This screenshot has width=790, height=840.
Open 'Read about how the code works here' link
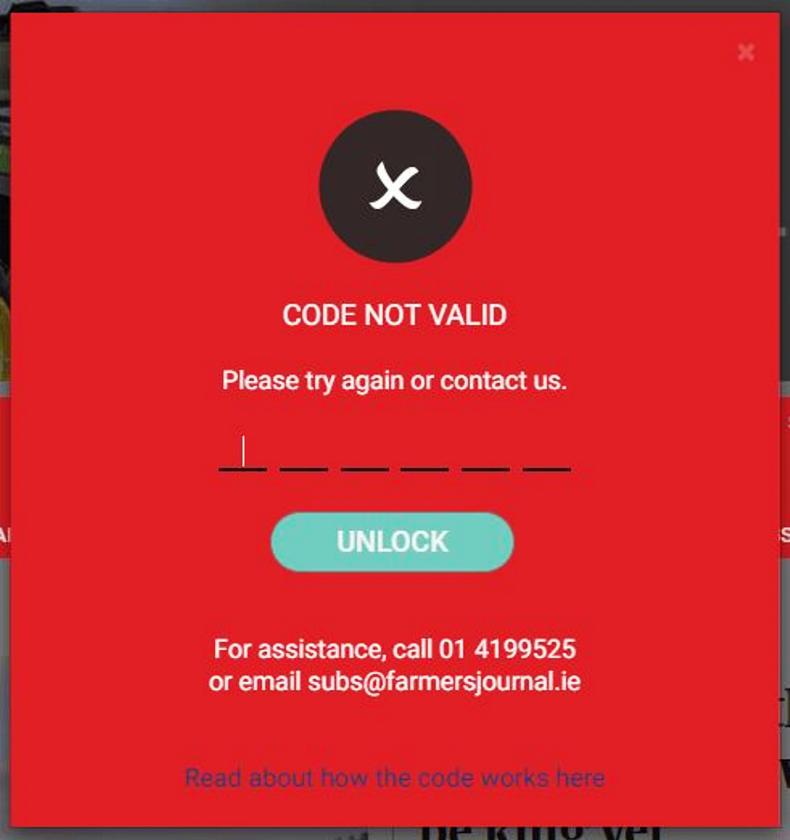394,777
